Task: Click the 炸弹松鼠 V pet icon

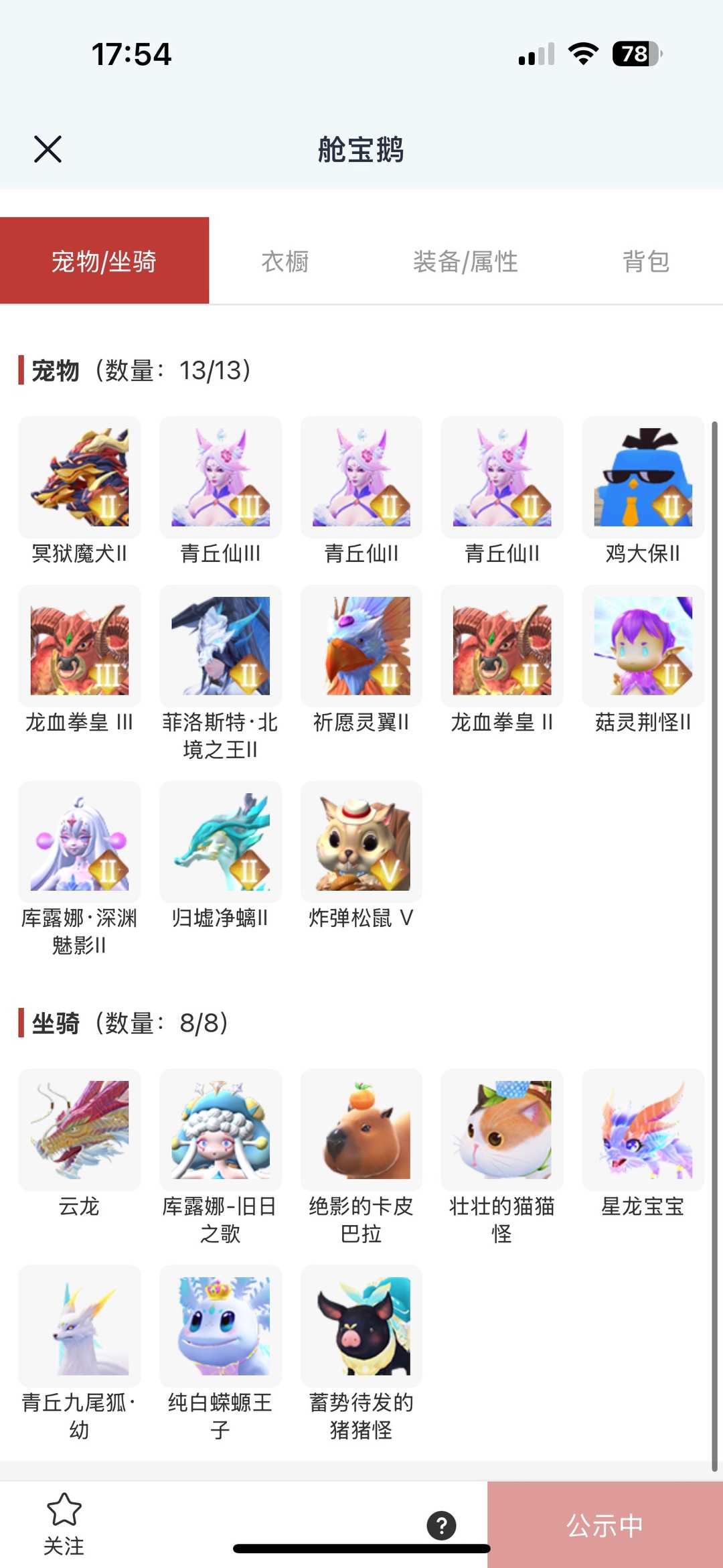Action: click(361, 841)
